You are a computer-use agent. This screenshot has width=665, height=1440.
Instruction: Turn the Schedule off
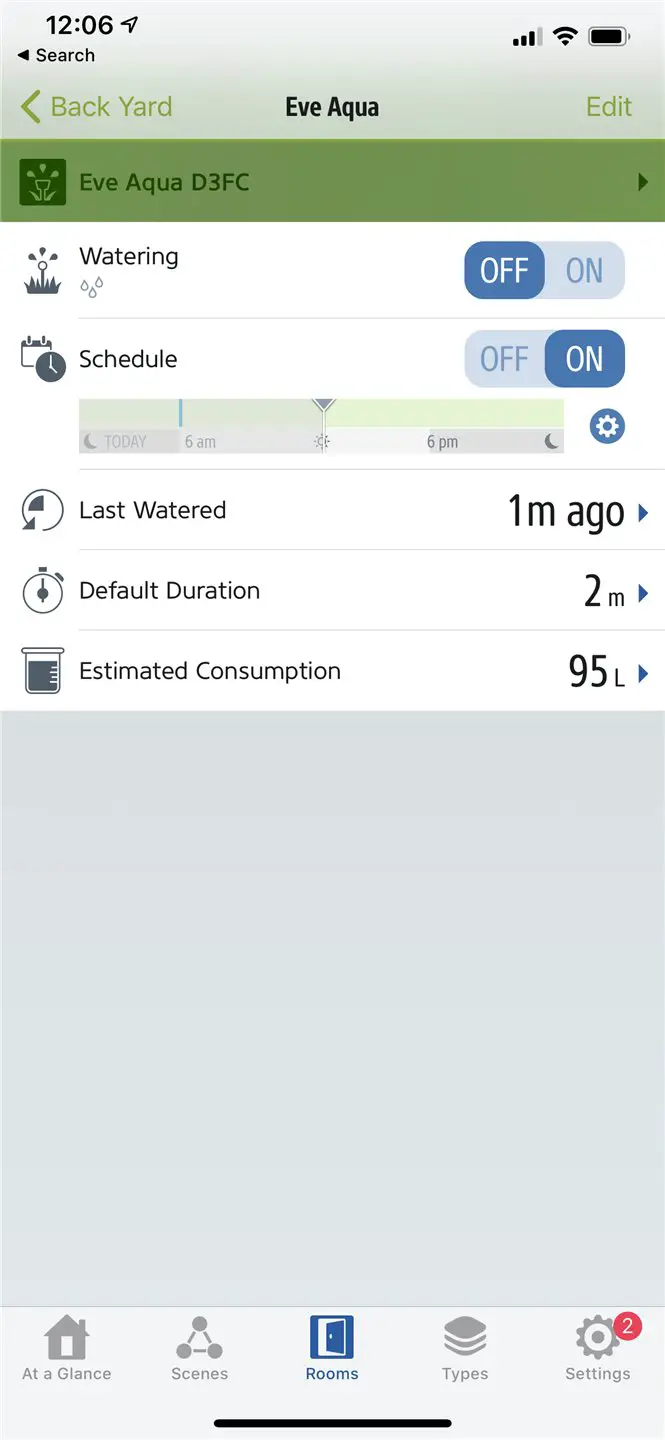(504, 359)
